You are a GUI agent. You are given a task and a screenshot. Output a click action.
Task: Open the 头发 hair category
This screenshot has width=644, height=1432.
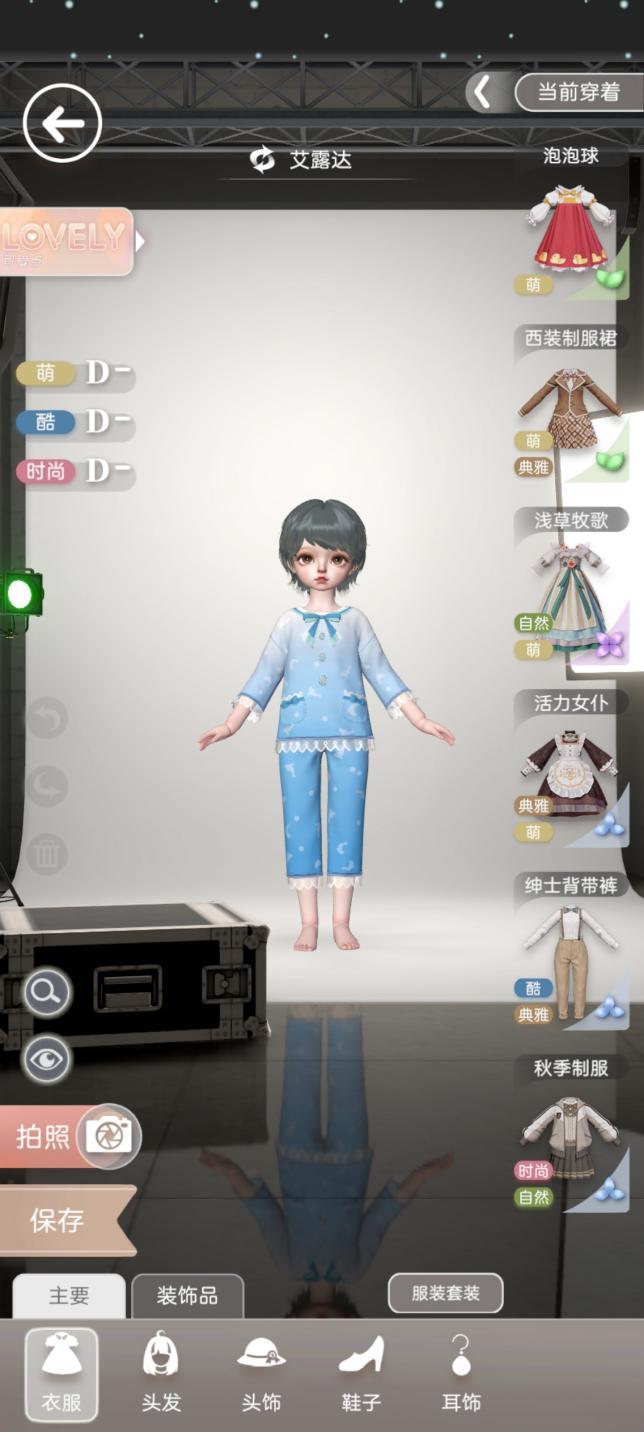(161, 1372)
